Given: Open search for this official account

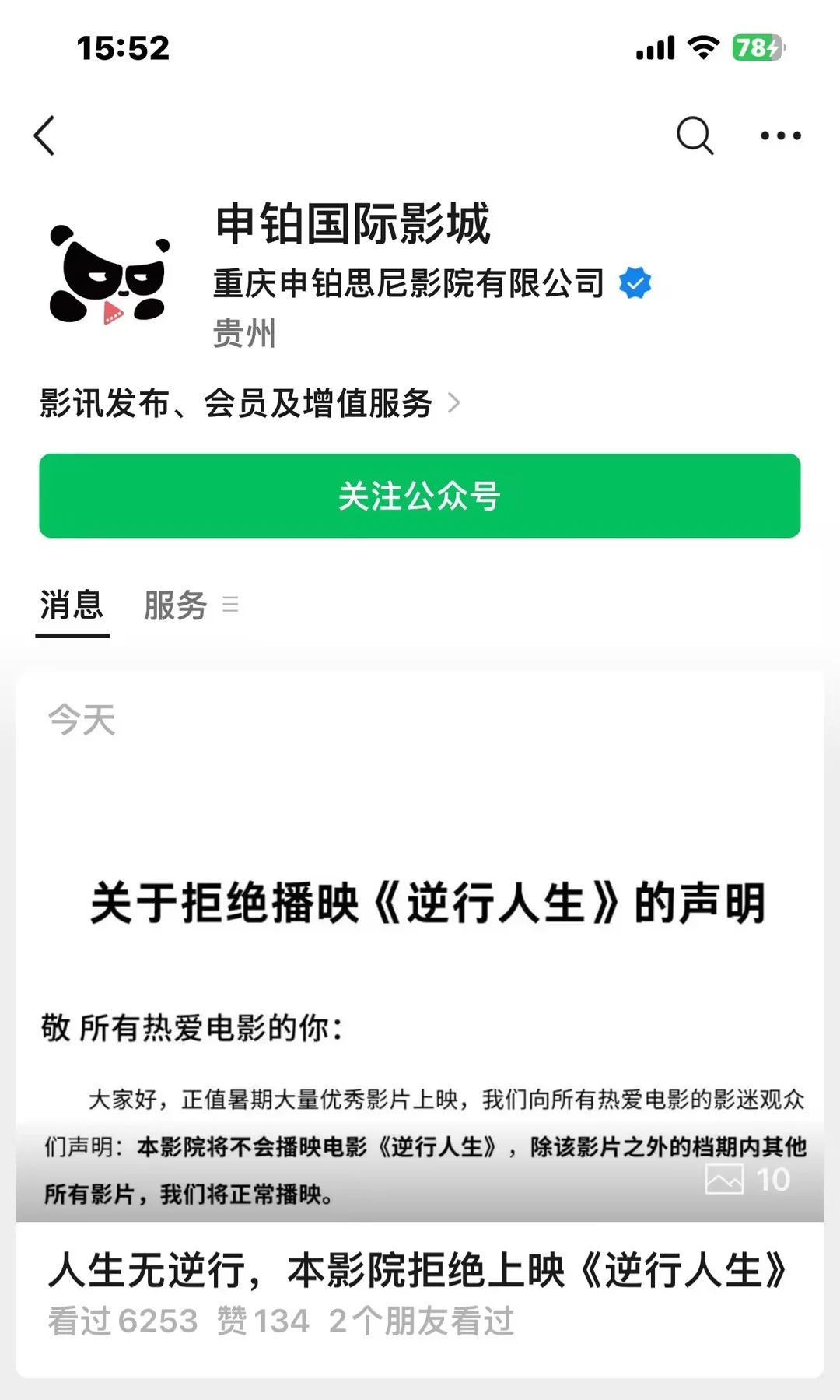Looking at the screenshot, I should click(695, 135).
